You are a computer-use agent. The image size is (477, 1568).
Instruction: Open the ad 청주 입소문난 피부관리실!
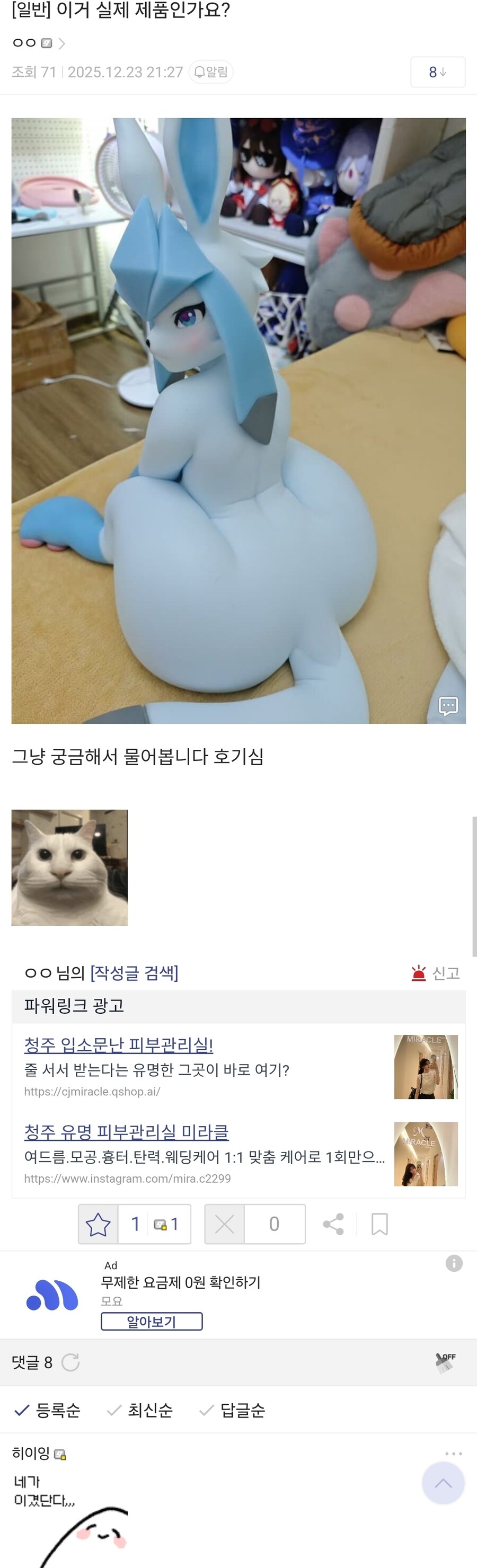[x=119, y=1044]
